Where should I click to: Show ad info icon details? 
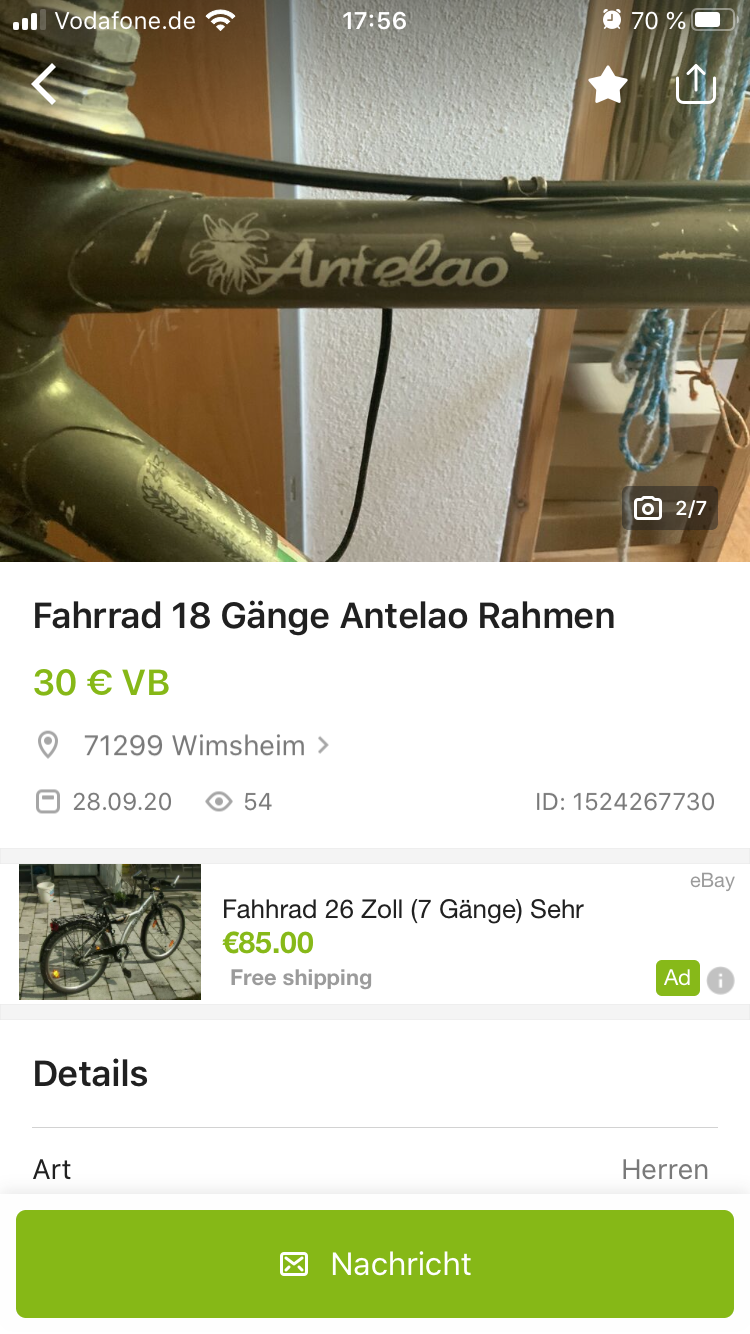720,980
